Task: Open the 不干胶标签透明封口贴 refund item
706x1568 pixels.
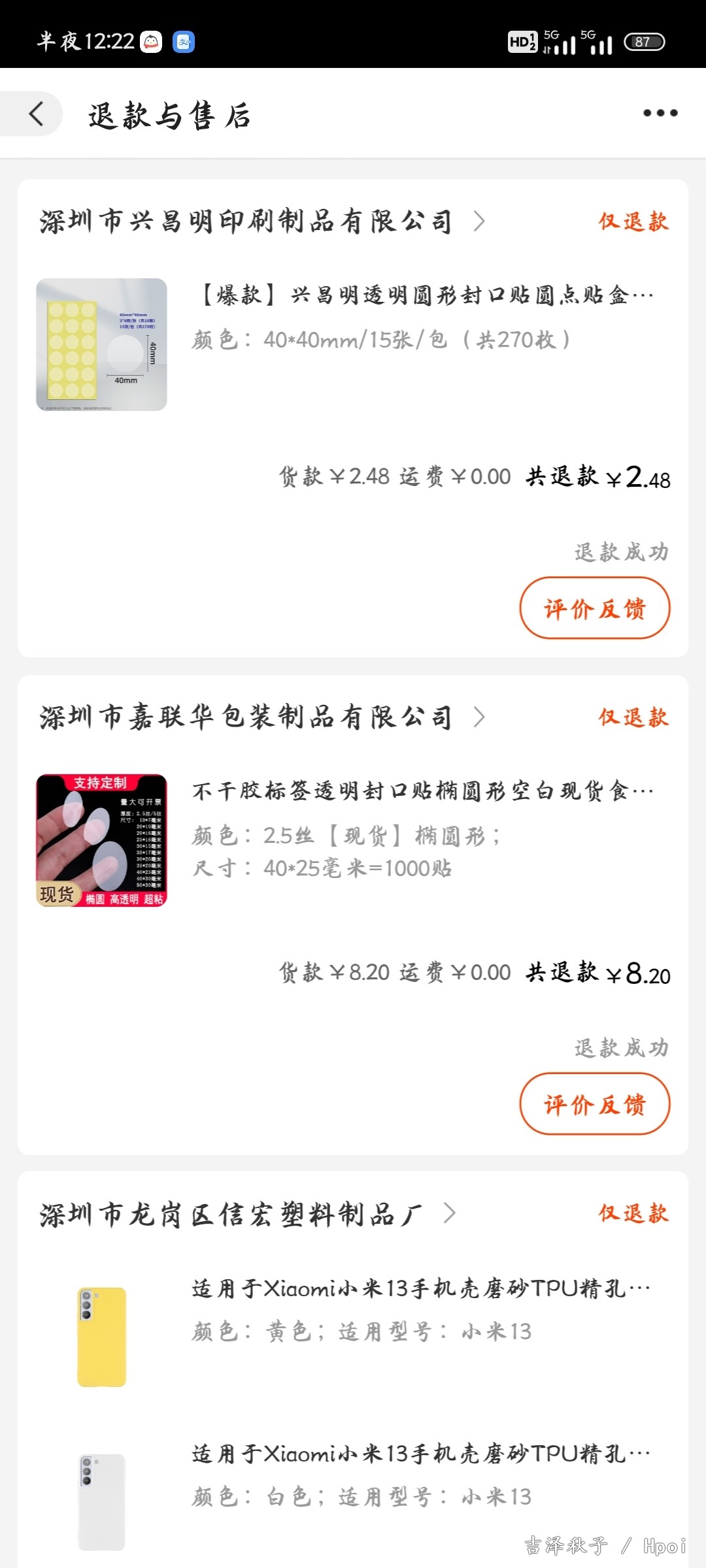Action: (353, 841)
